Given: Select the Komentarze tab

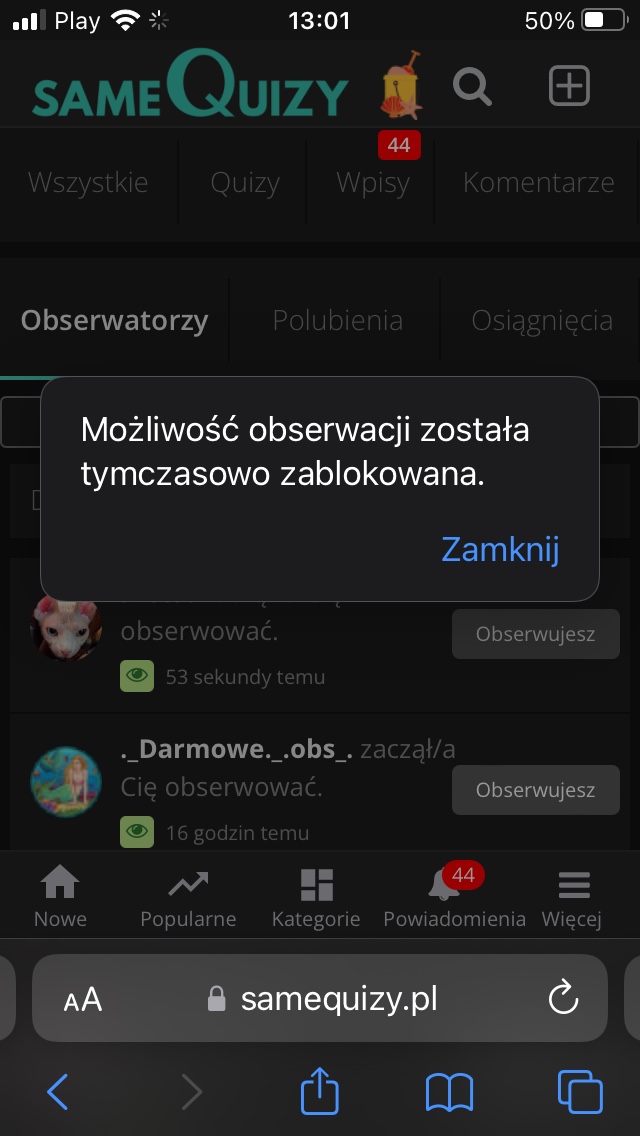Looking at the screenshot, I should pyautogui.click(x=538, y=182).
